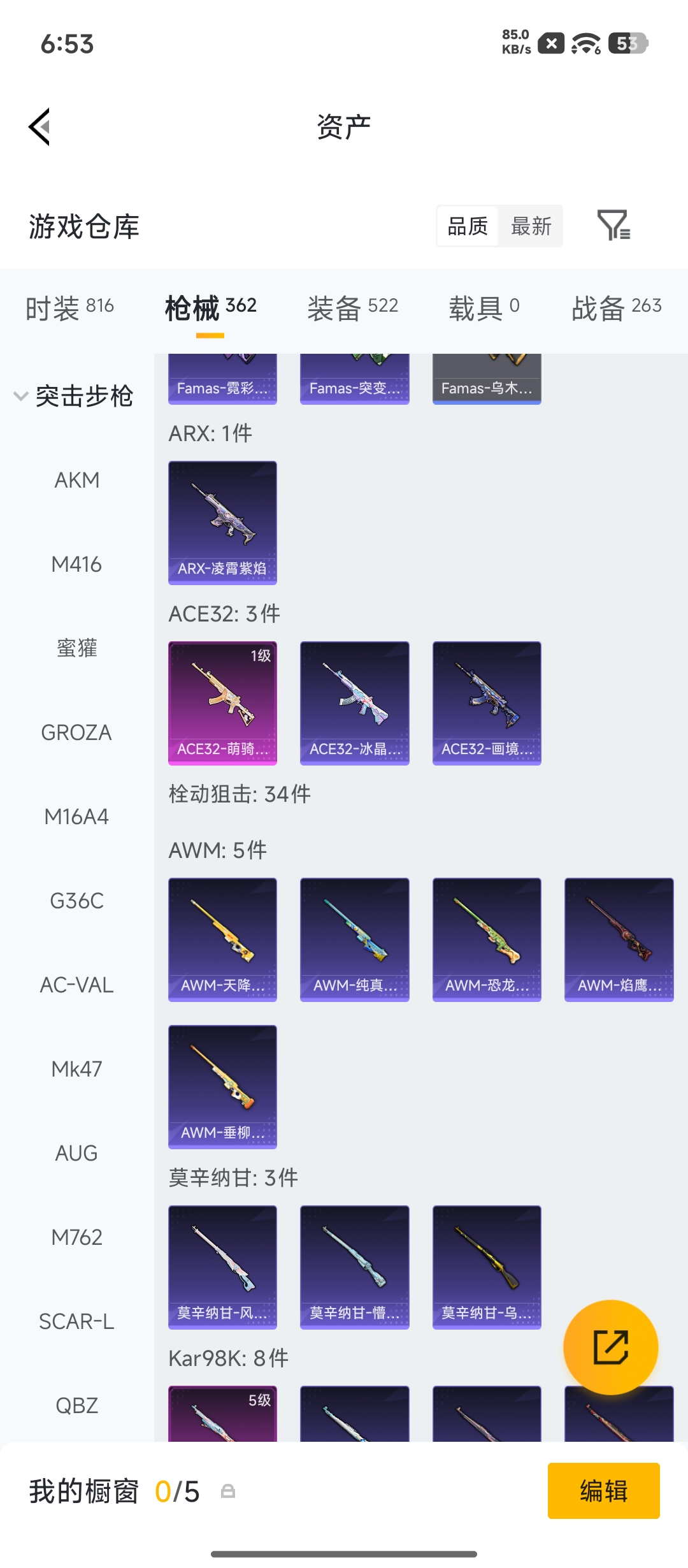Select SCAR-L in the side list
The image size is (688, 1568).
tap(77, 1321)
